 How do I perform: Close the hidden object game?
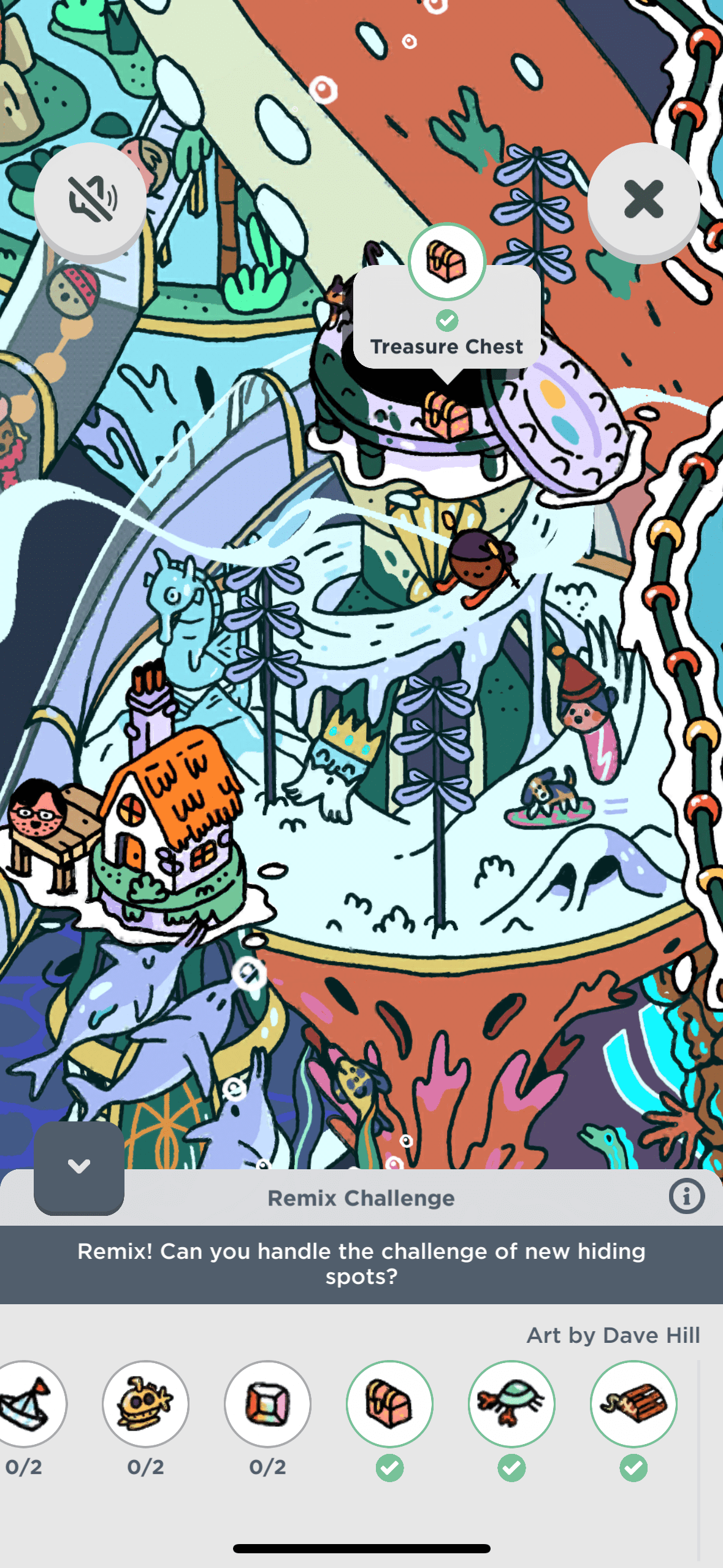(643, 199)
